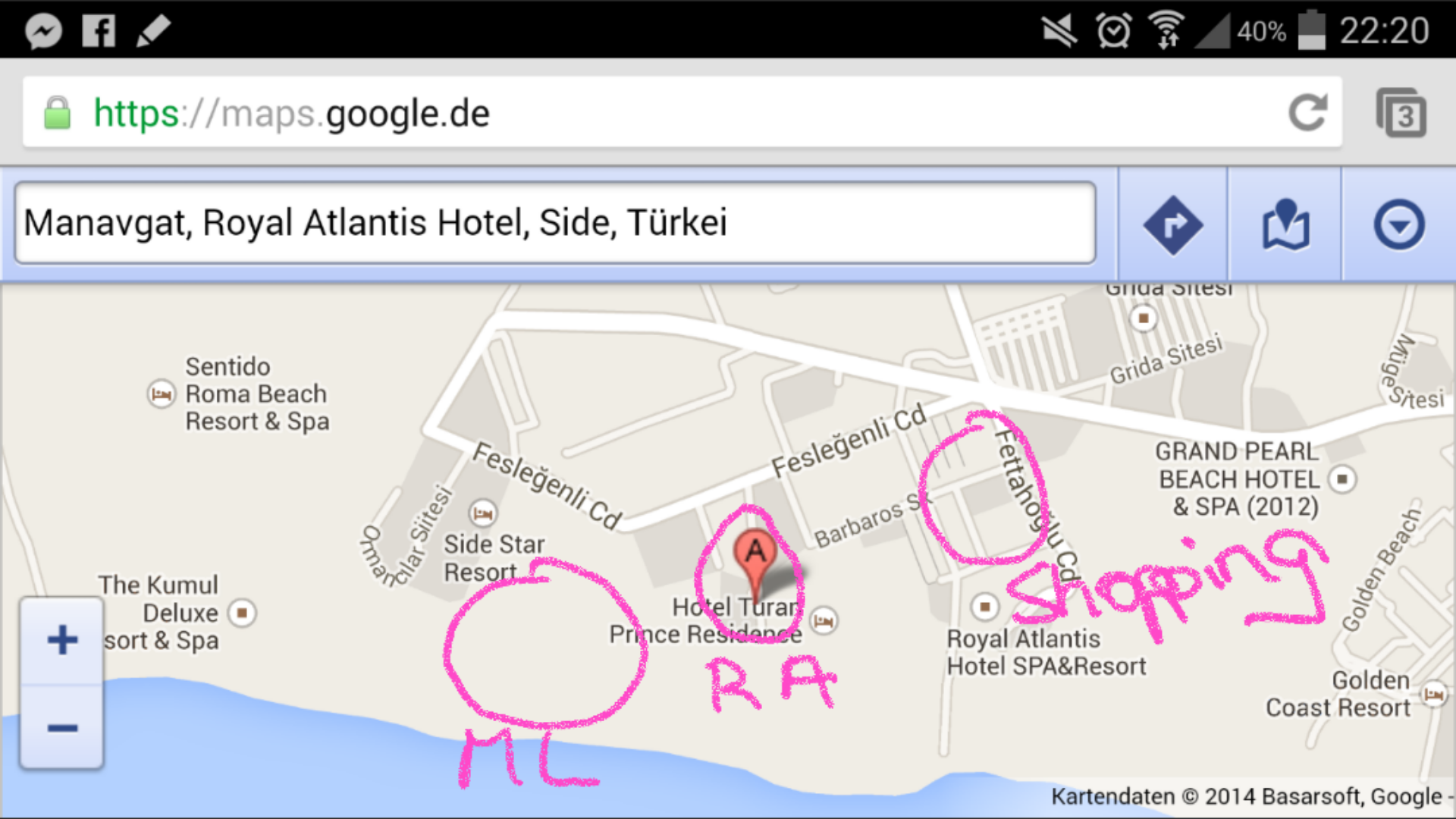Select Royal Atlantis Hotel SPA&Resort marker
The height and width of the screenshot is (819, 1456).
point(984,606)
